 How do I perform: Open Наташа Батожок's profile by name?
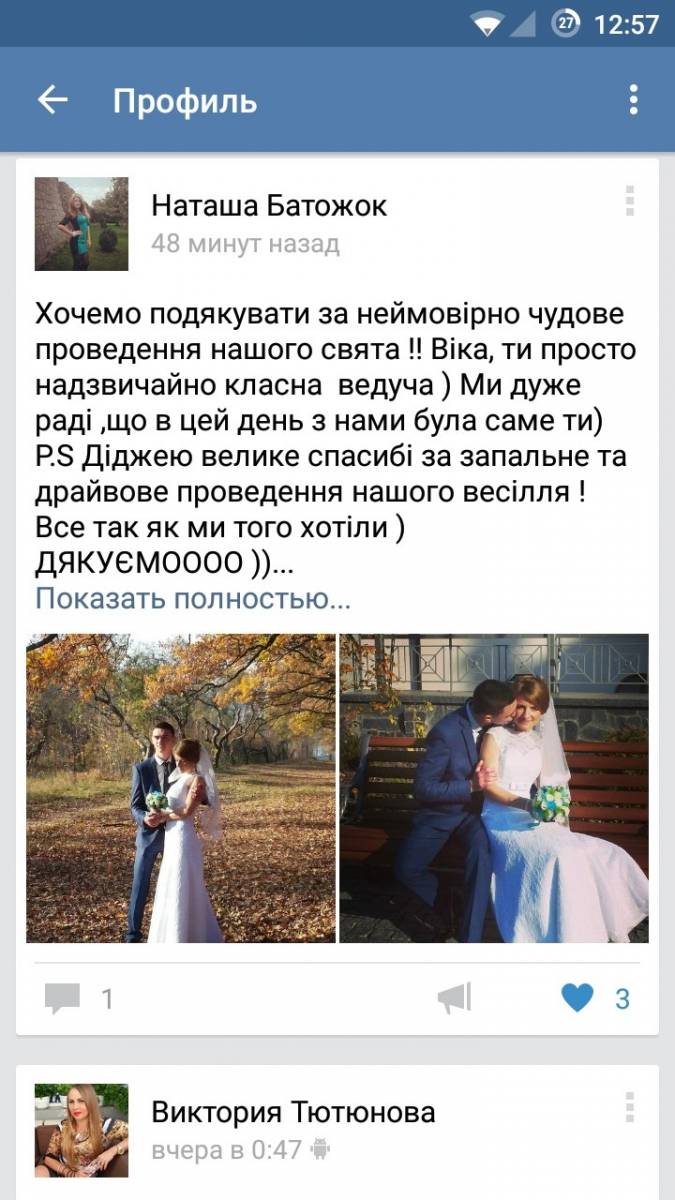tap(269, 206)
